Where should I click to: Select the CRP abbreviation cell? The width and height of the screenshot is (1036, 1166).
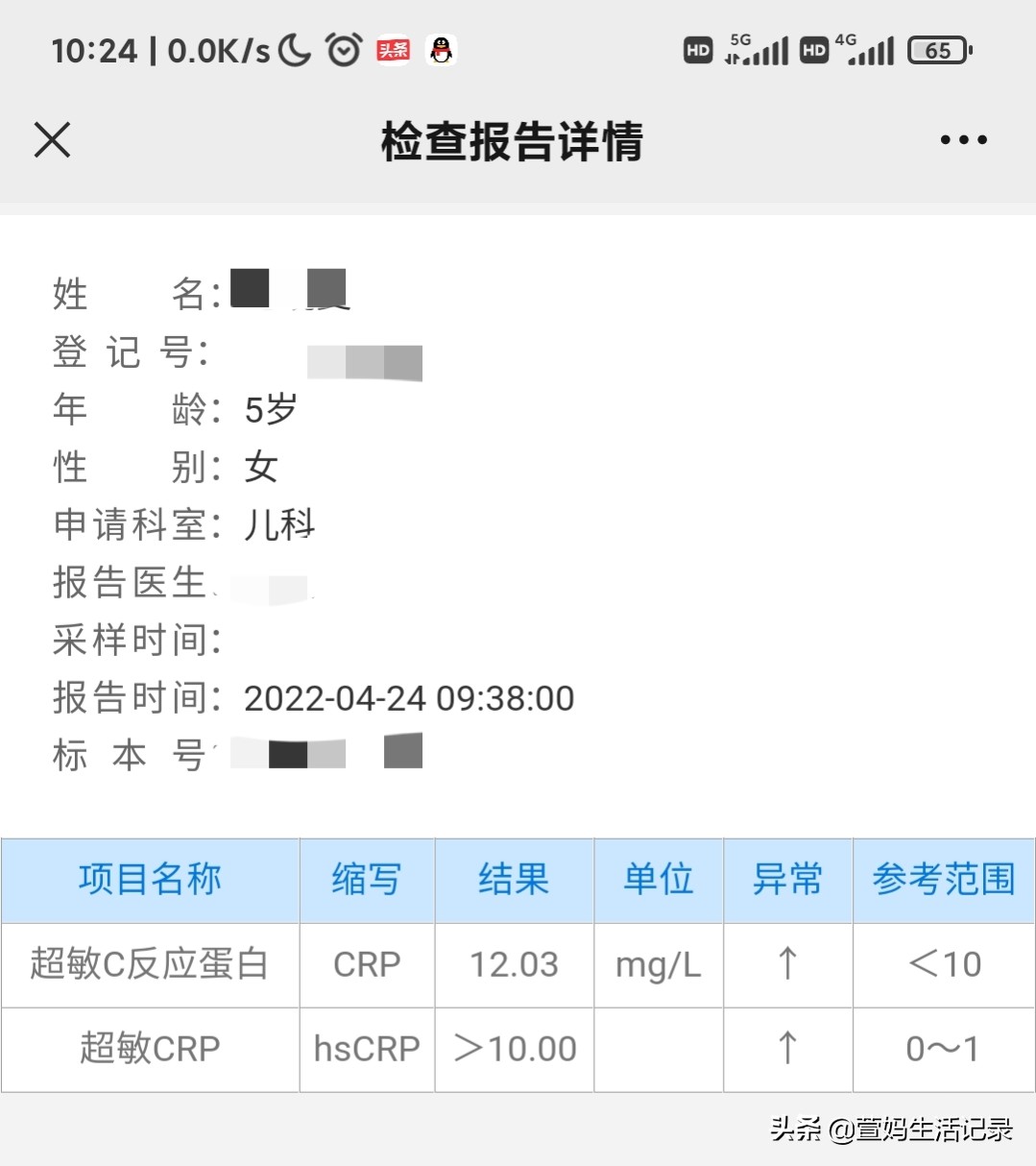(366, 964)
